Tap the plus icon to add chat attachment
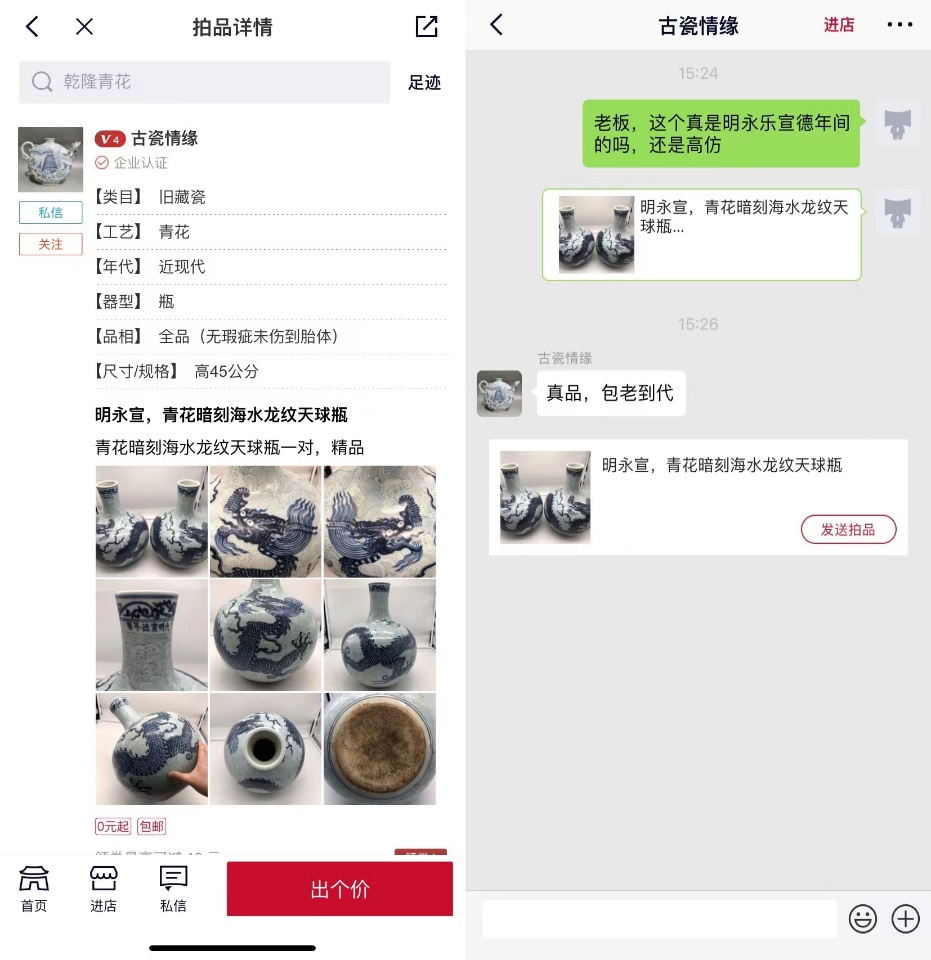931x960 pixels. click(x=906, y=918)
